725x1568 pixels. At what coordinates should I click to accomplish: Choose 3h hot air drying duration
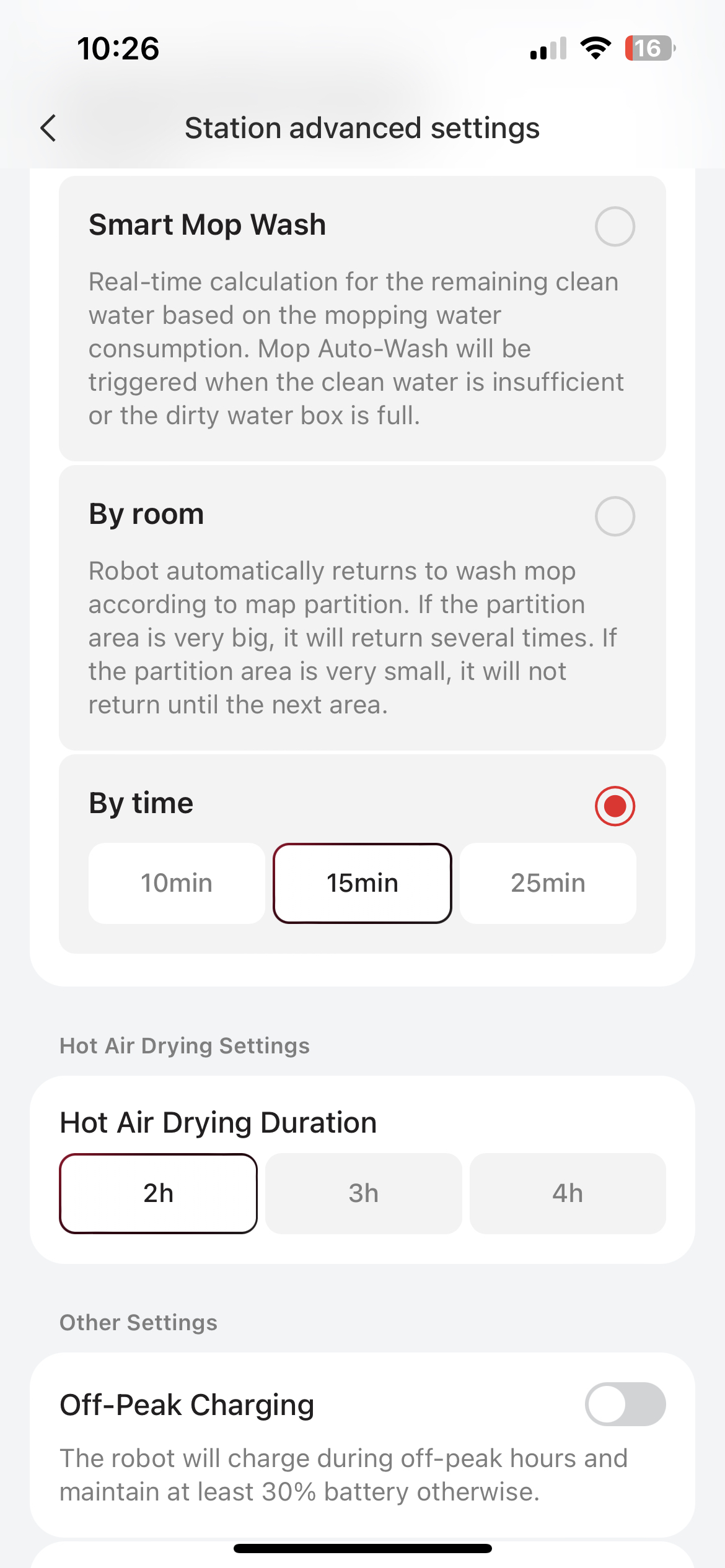363,1193
